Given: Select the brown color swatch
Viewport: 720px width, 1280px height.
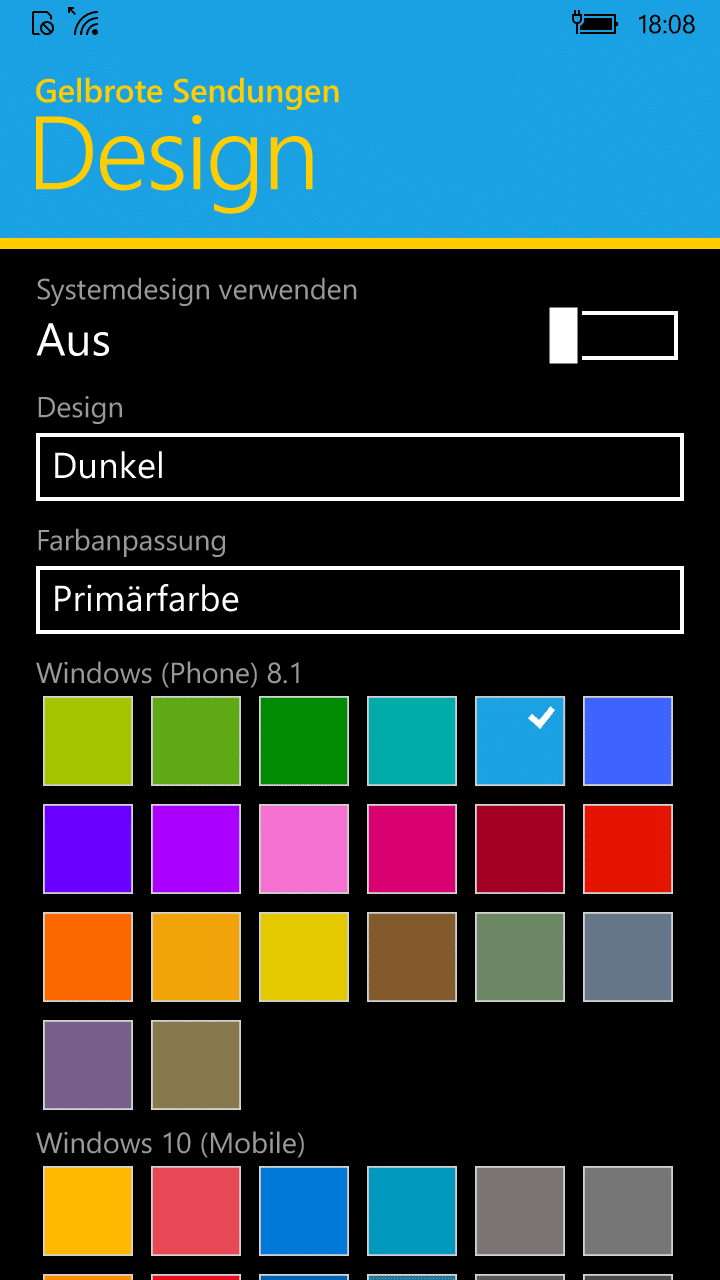Looking at the screenshot, I should tap(412, 957).
